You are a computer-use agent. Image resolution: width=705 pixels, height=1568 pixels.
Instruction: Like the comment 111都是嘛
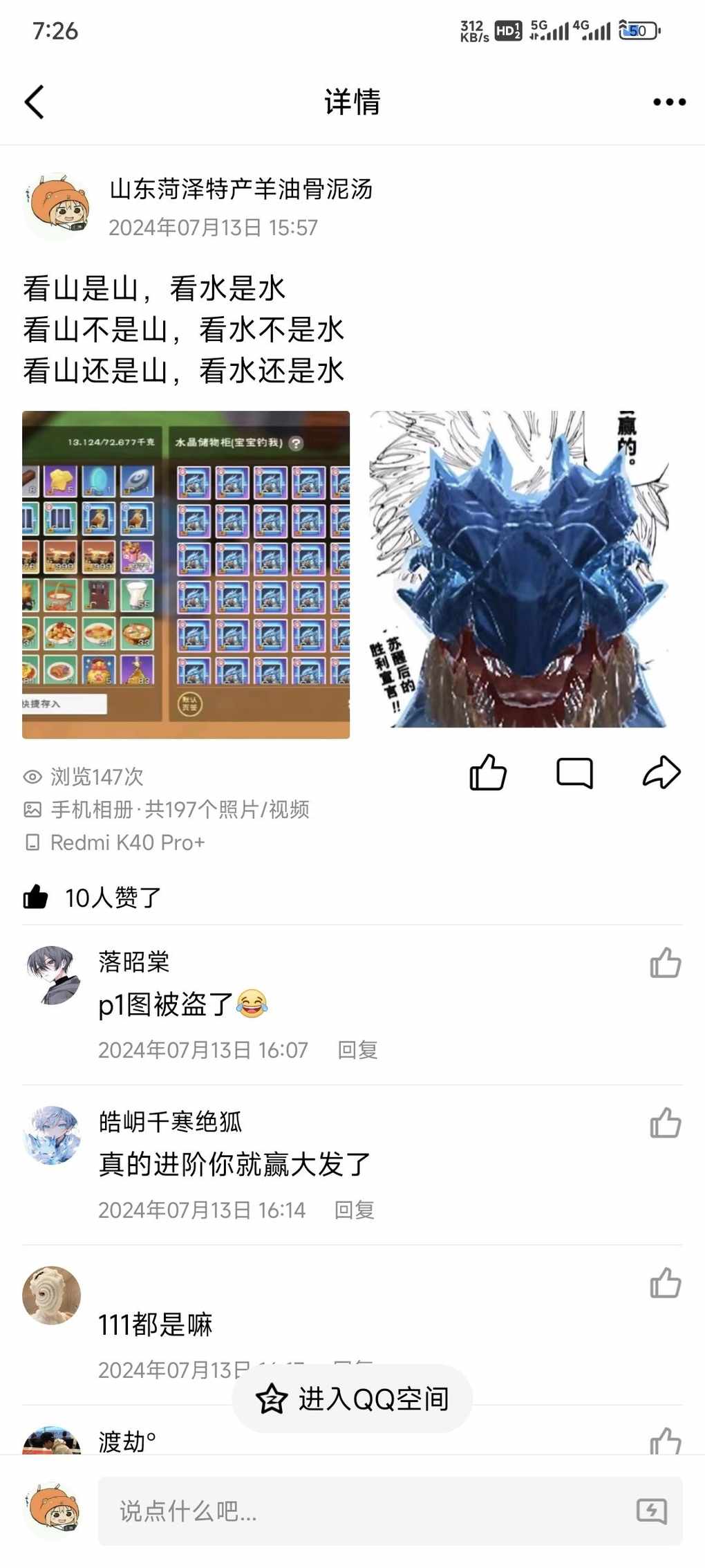(665, 1283)
